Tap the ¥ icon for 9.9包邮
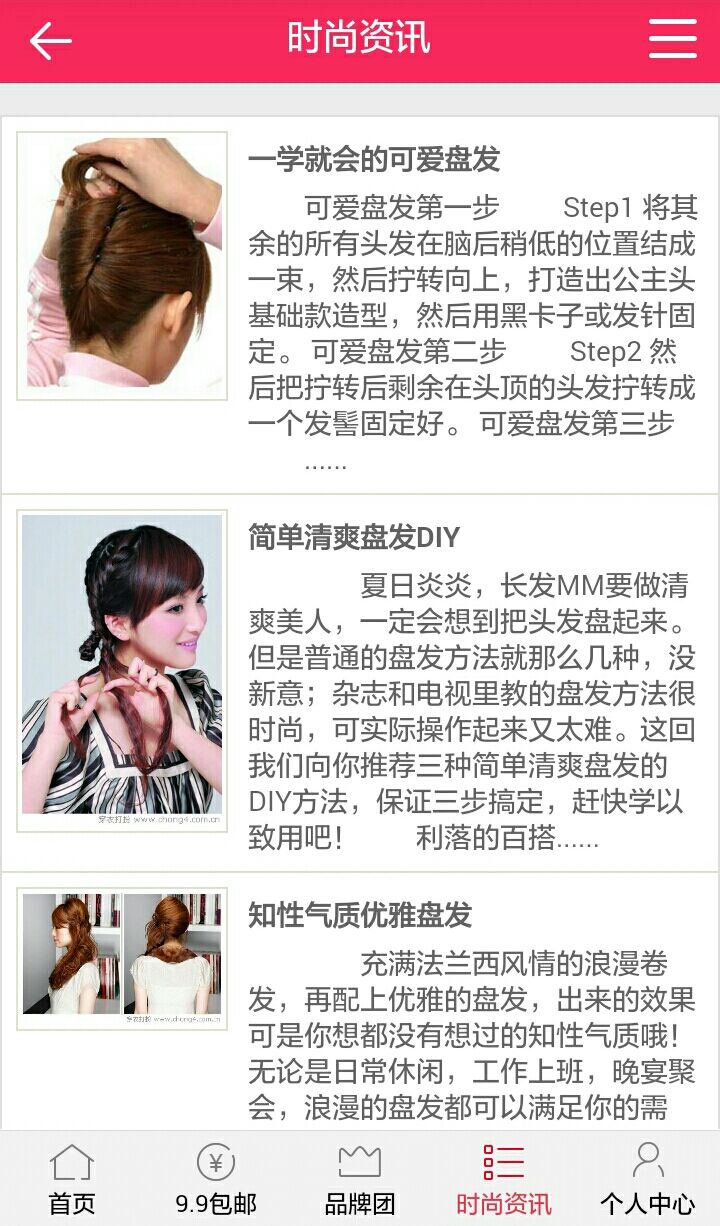 (x=216, y=1164)
